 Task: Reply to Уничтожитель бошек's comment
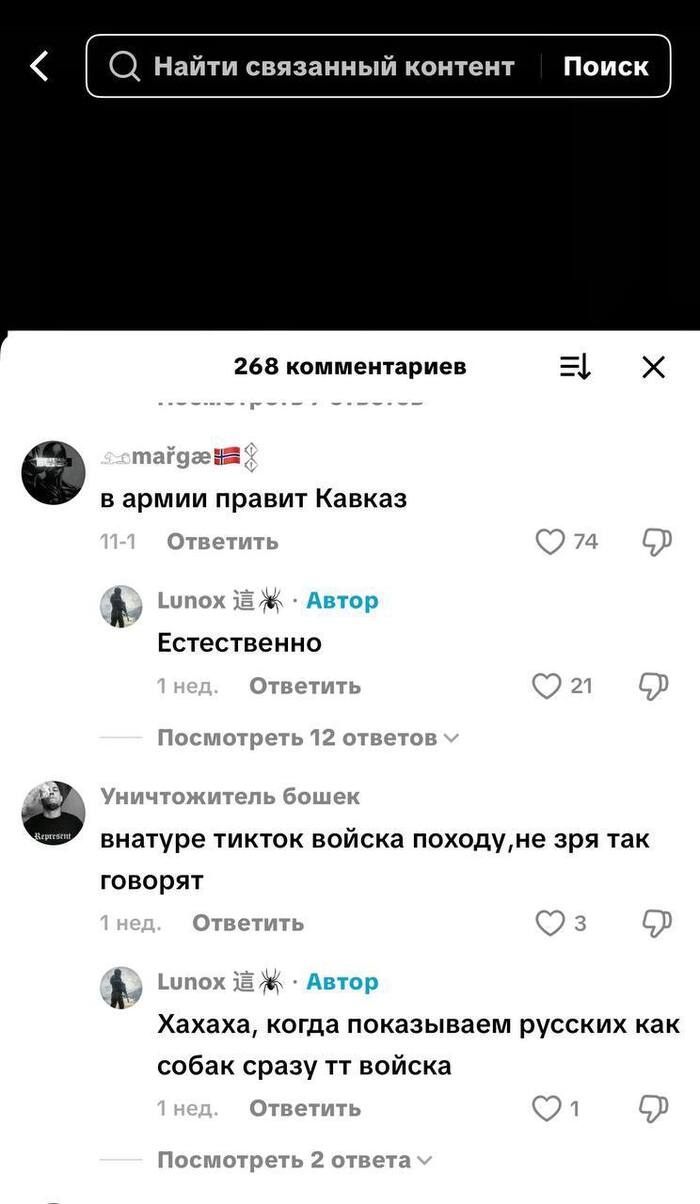pos(248,923)
